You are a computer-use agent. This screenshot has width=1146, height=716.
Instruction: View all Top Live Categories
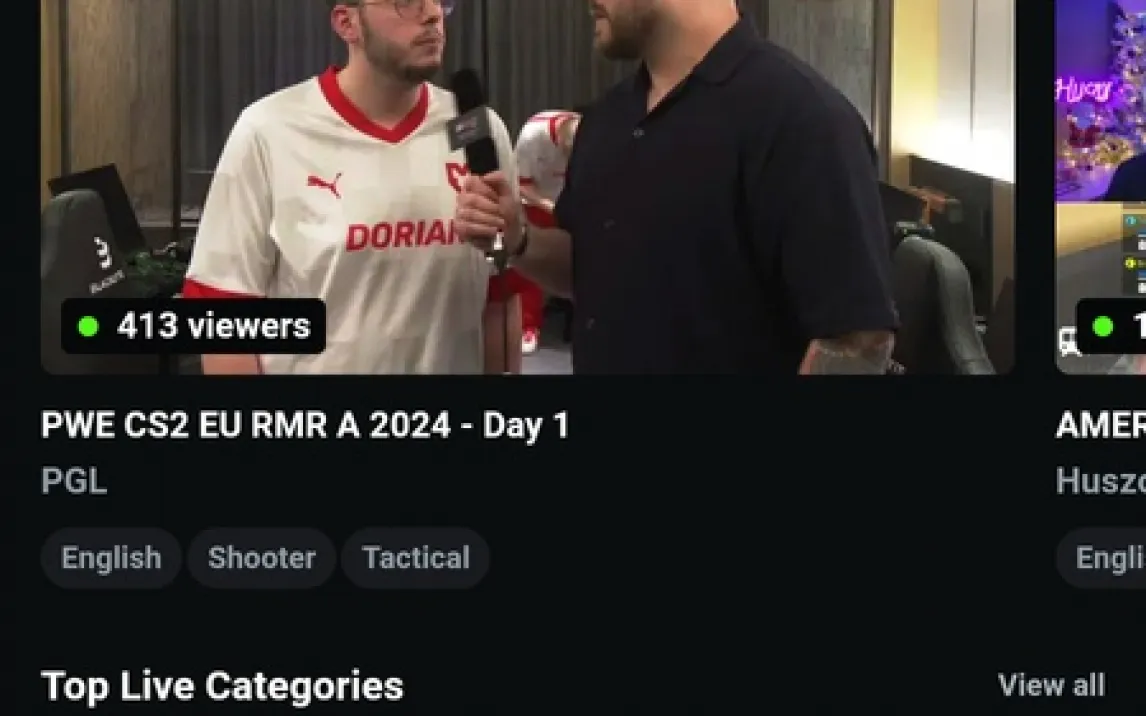click(x=1051, y=685)
